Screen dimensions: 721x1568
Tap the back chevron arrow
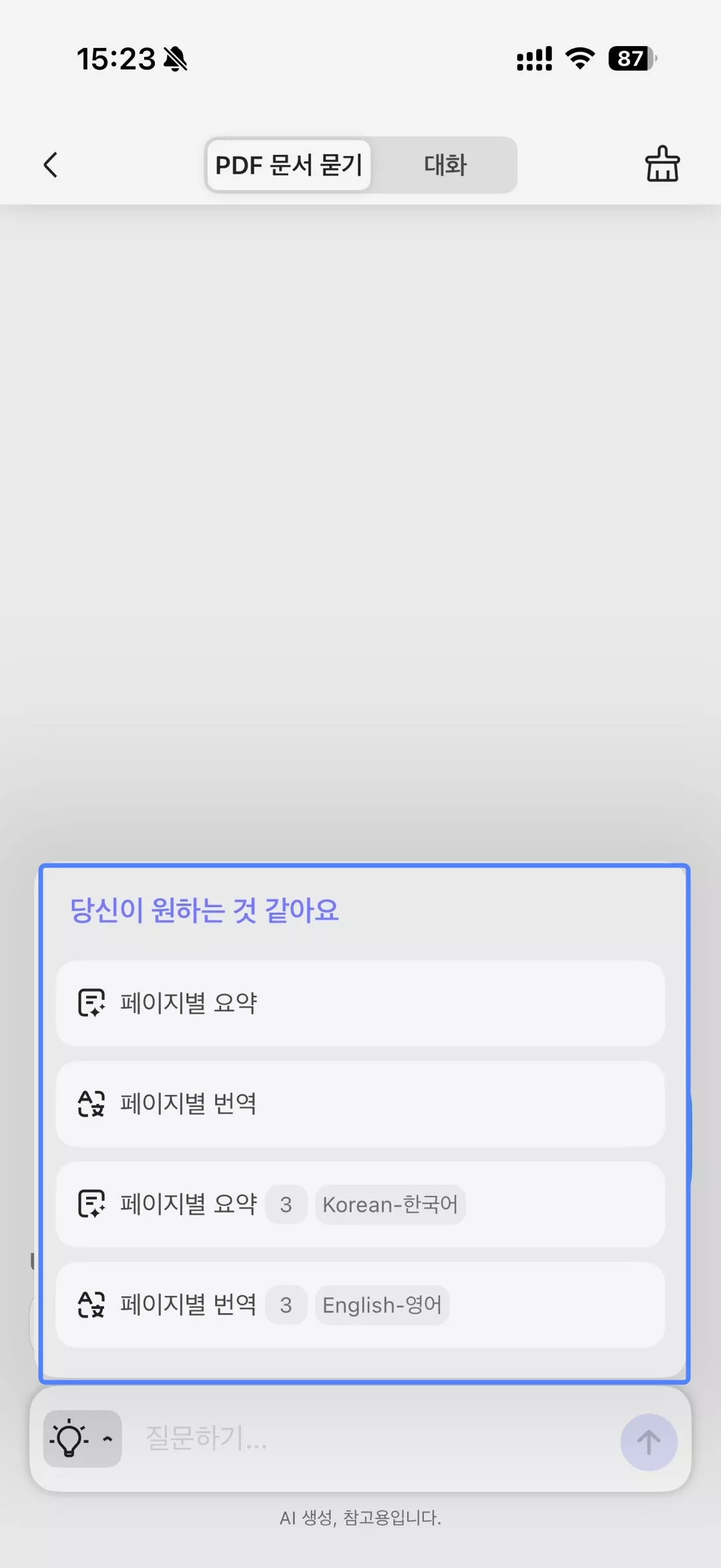coord(51,165)
